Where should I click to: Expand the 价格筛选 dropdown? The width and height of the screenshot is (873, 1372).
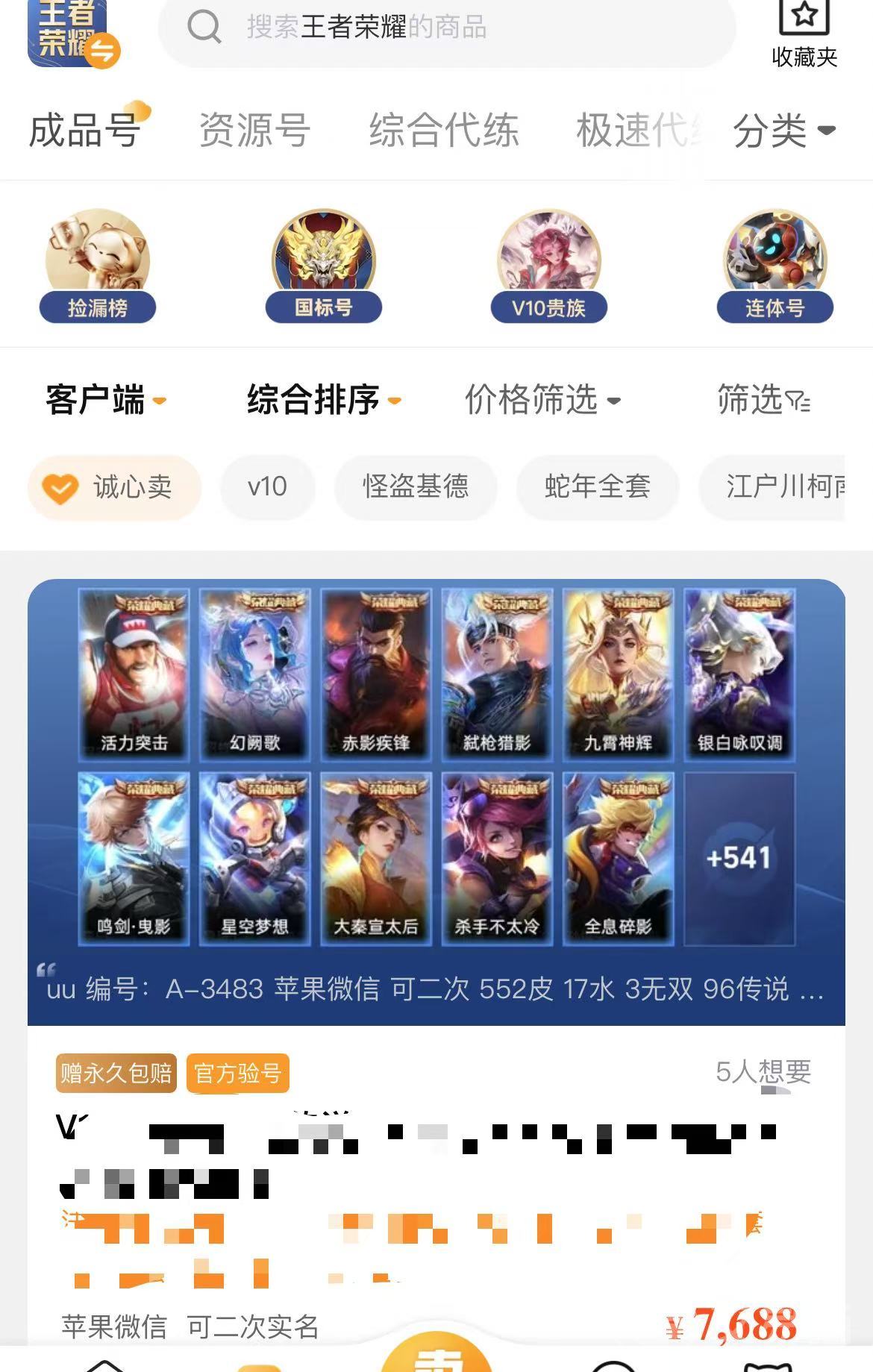tap(542, 400)
